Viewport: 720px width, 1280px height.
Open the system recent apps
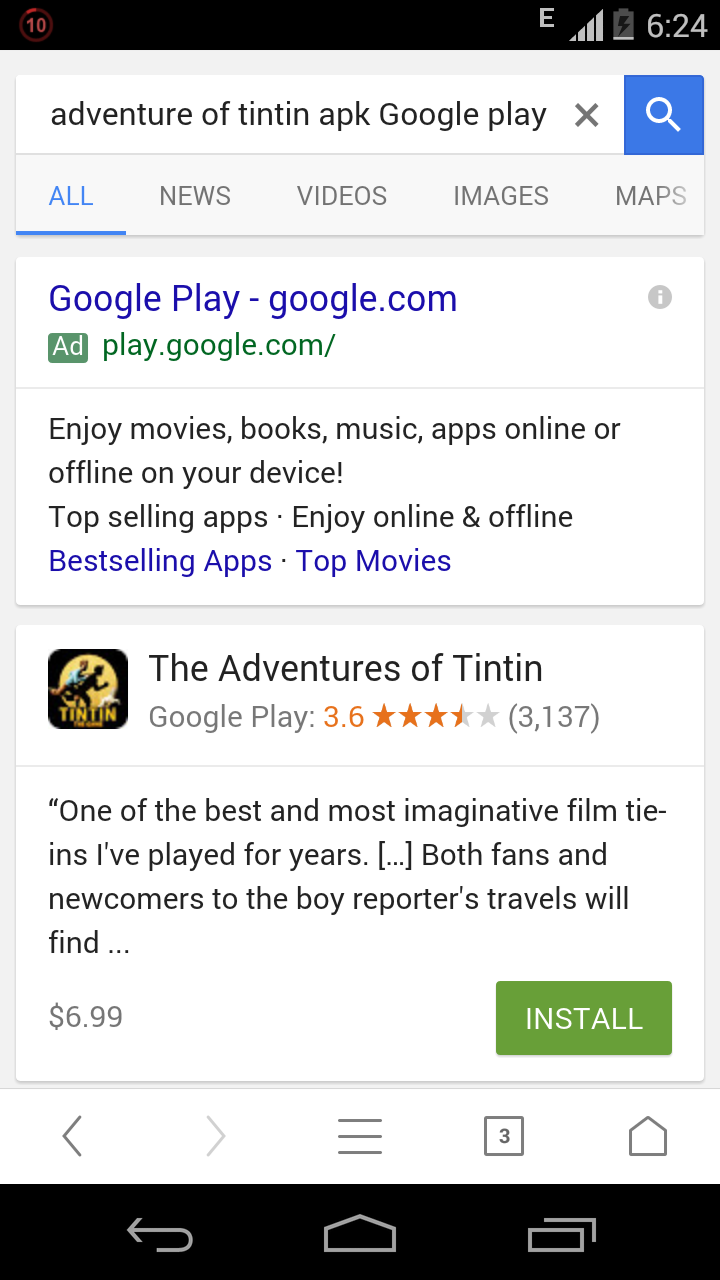point(561,1234)
